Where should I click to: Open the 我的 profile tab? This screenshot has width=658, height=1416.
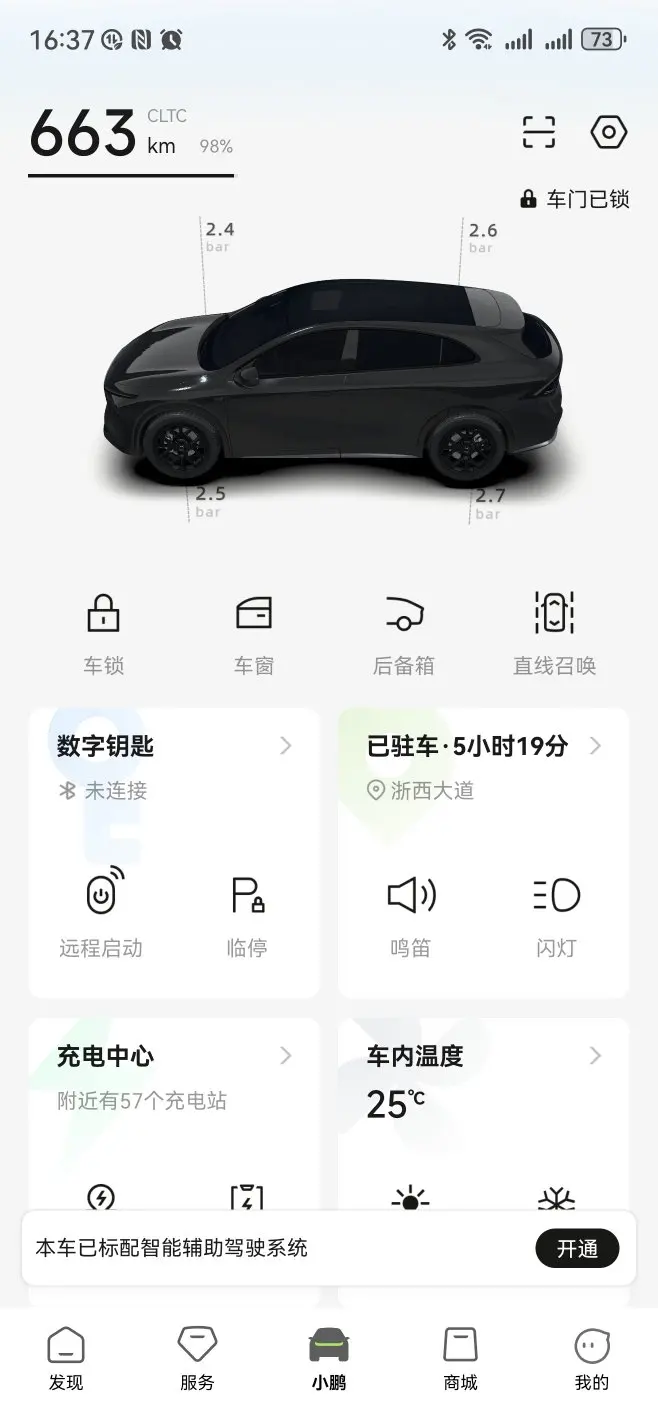pyautogui.click(x=592, y=1360)
